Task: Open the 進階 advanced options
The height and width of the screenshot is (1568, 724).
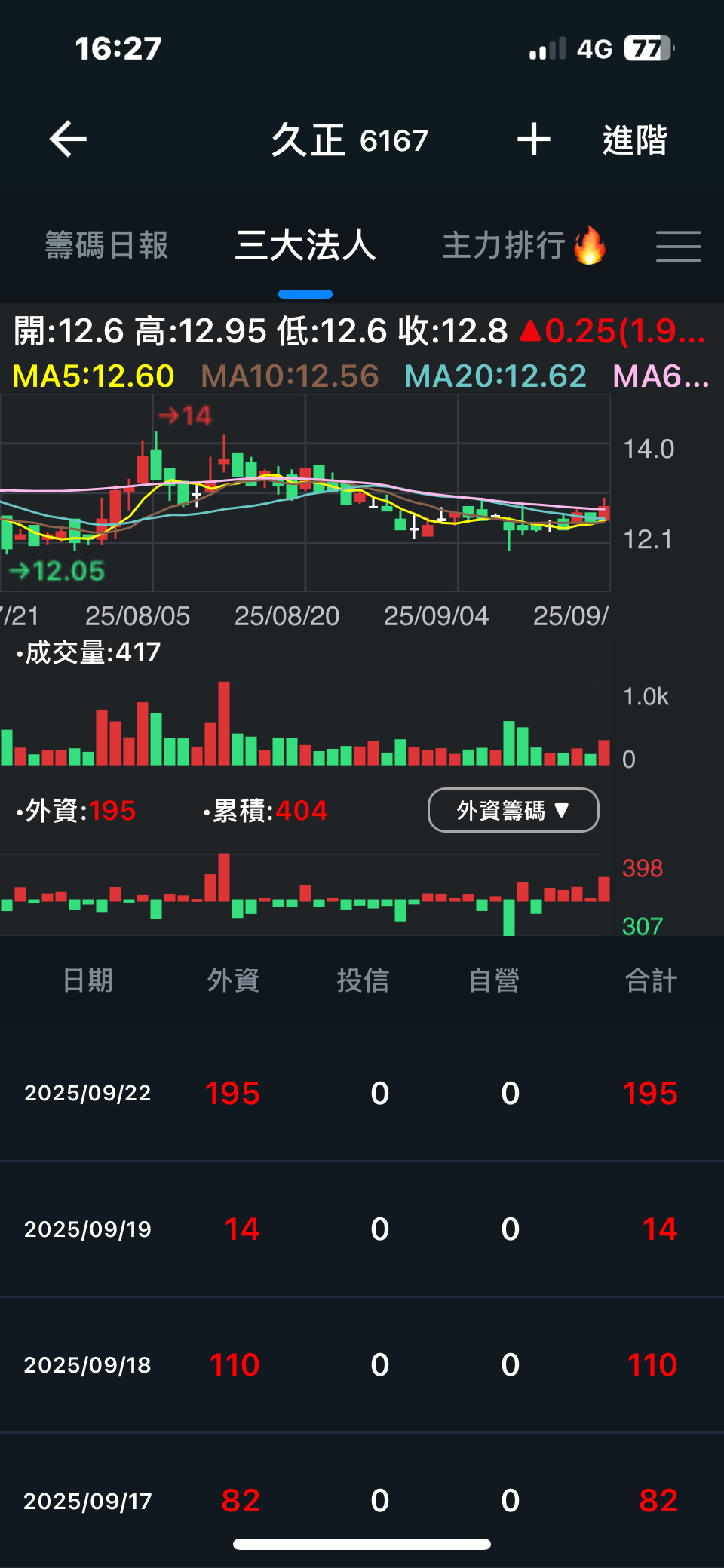Action: pos(634,141)
